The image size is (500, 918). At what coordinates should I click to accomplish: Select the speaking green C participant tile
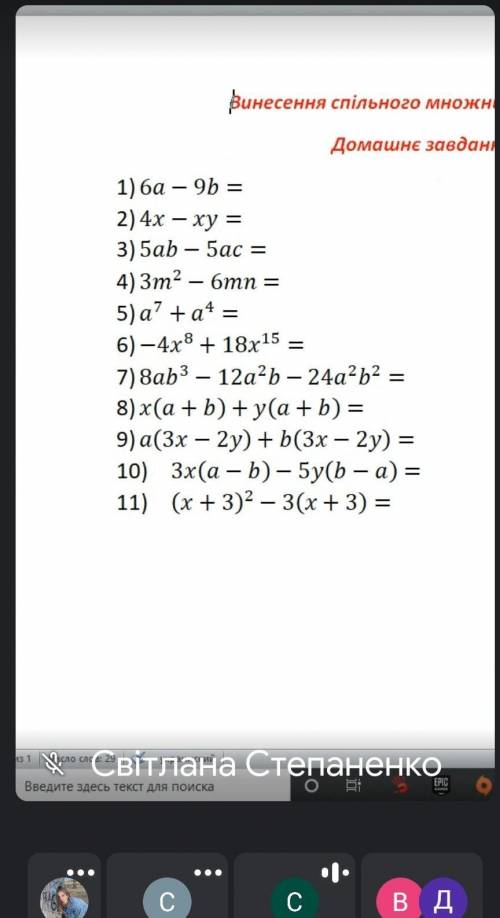(294, 886)
